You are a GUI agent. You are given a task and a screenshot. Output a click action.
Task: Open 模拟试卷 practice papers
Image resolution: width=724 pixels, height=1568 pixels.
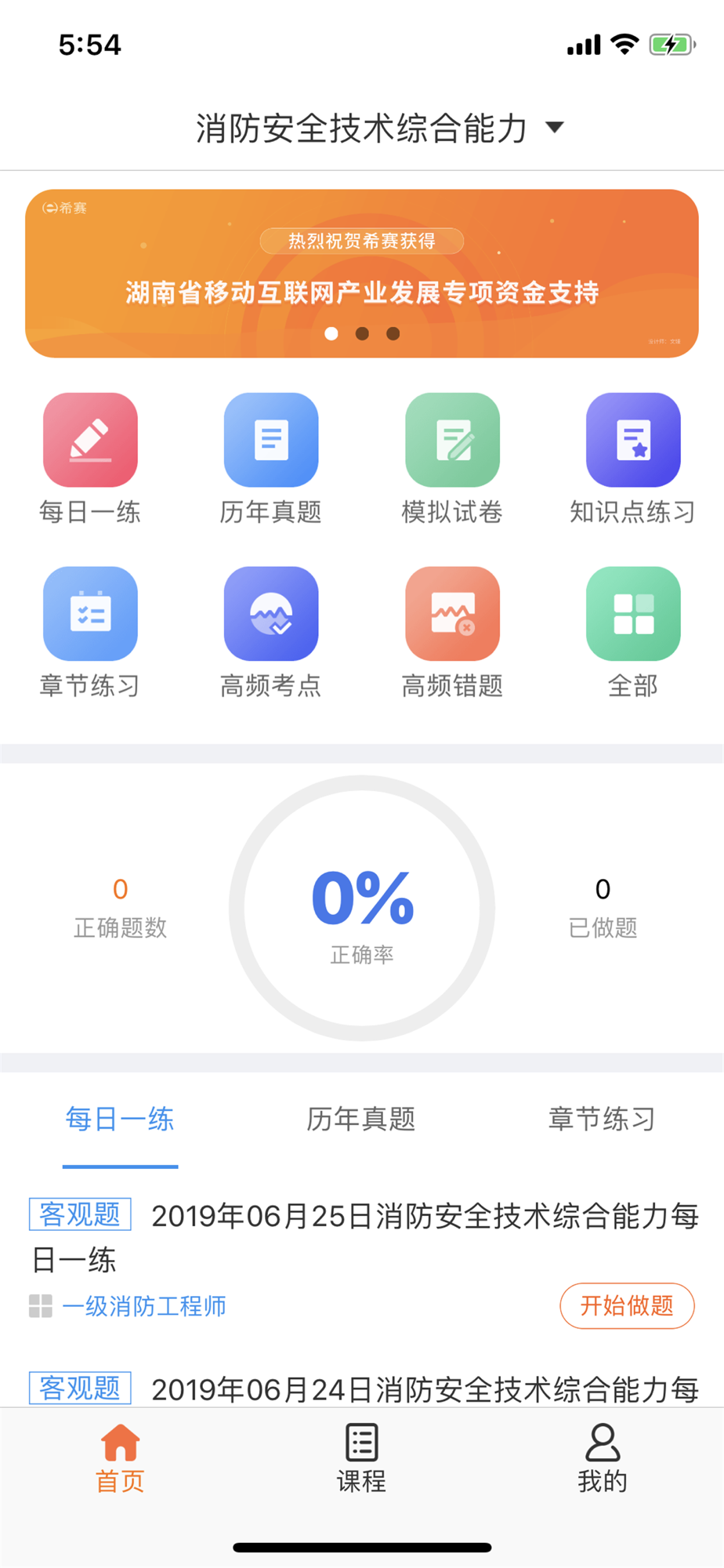click(x=452, y=459)
